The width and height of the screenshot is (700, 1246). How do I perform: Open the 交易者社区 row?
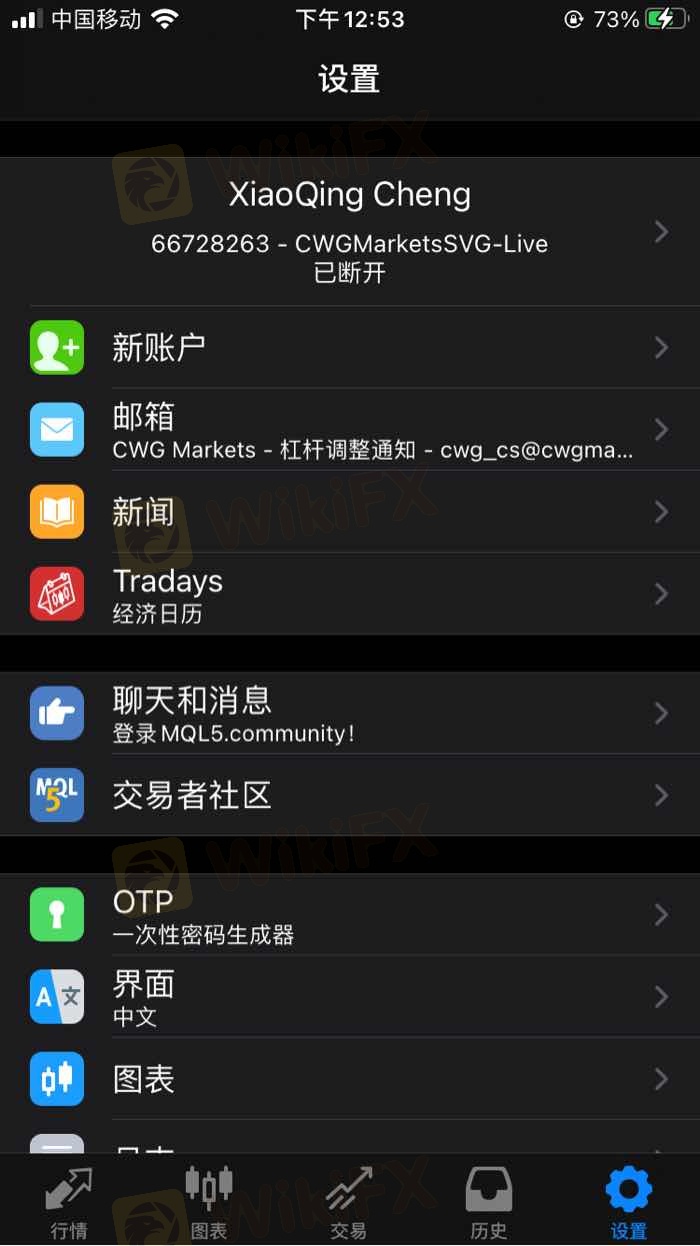coord(349,796)
